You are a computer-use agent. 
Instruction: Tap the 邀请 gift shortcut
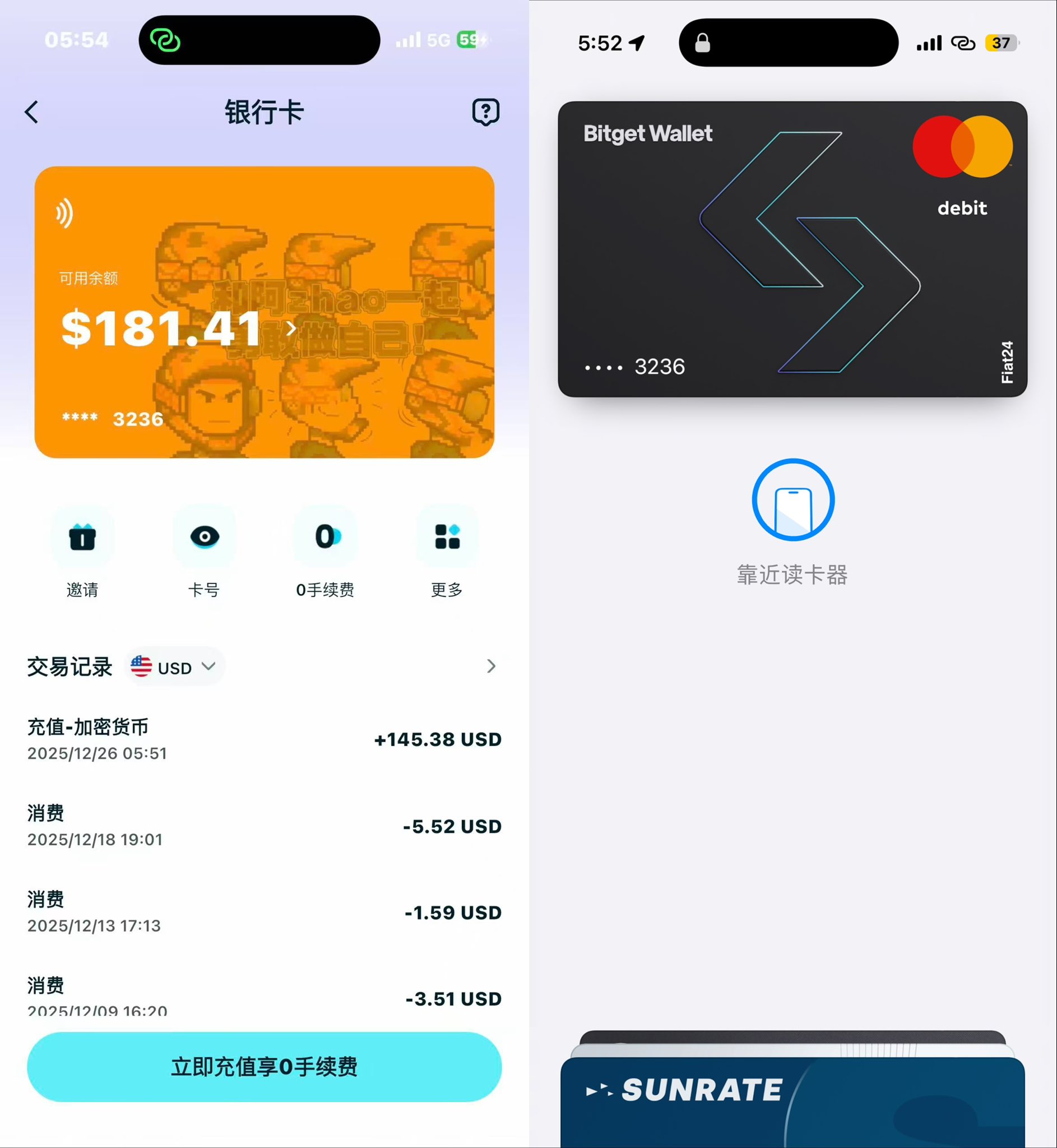point(82,538)
